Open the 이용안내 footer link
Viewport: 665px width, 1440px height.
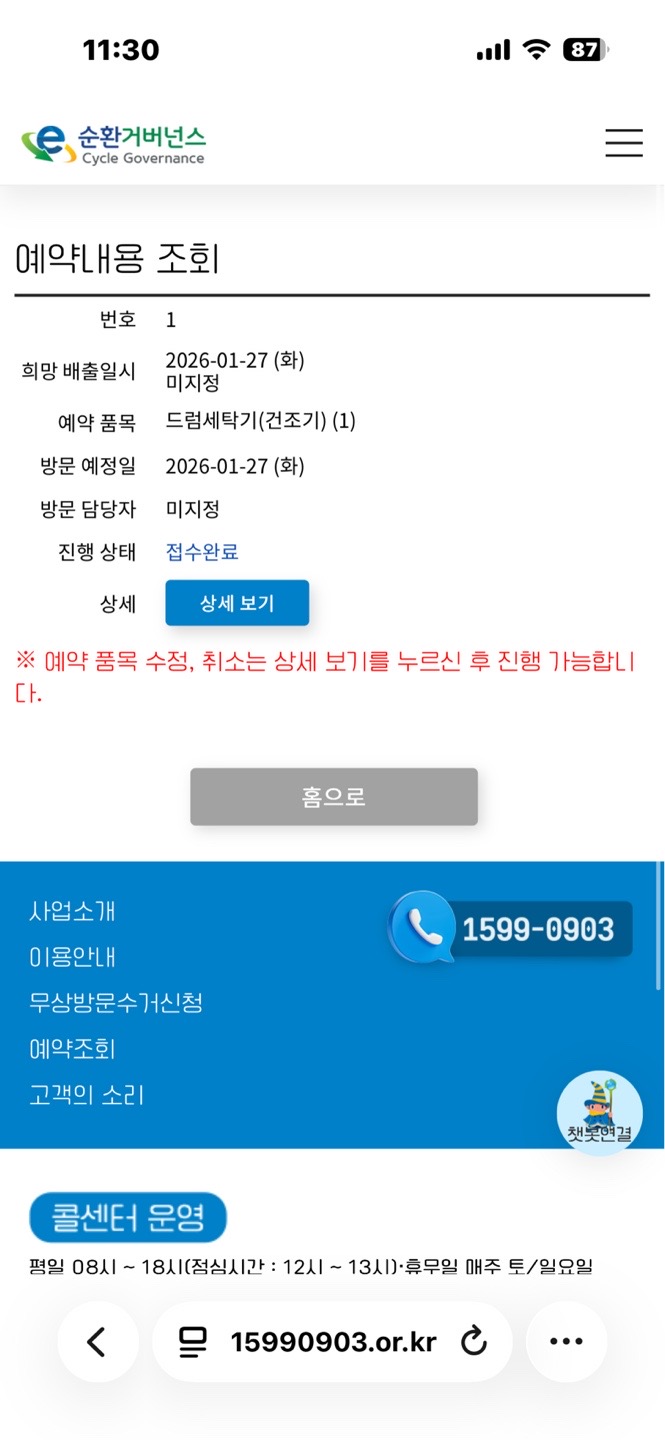click(72, 957)
